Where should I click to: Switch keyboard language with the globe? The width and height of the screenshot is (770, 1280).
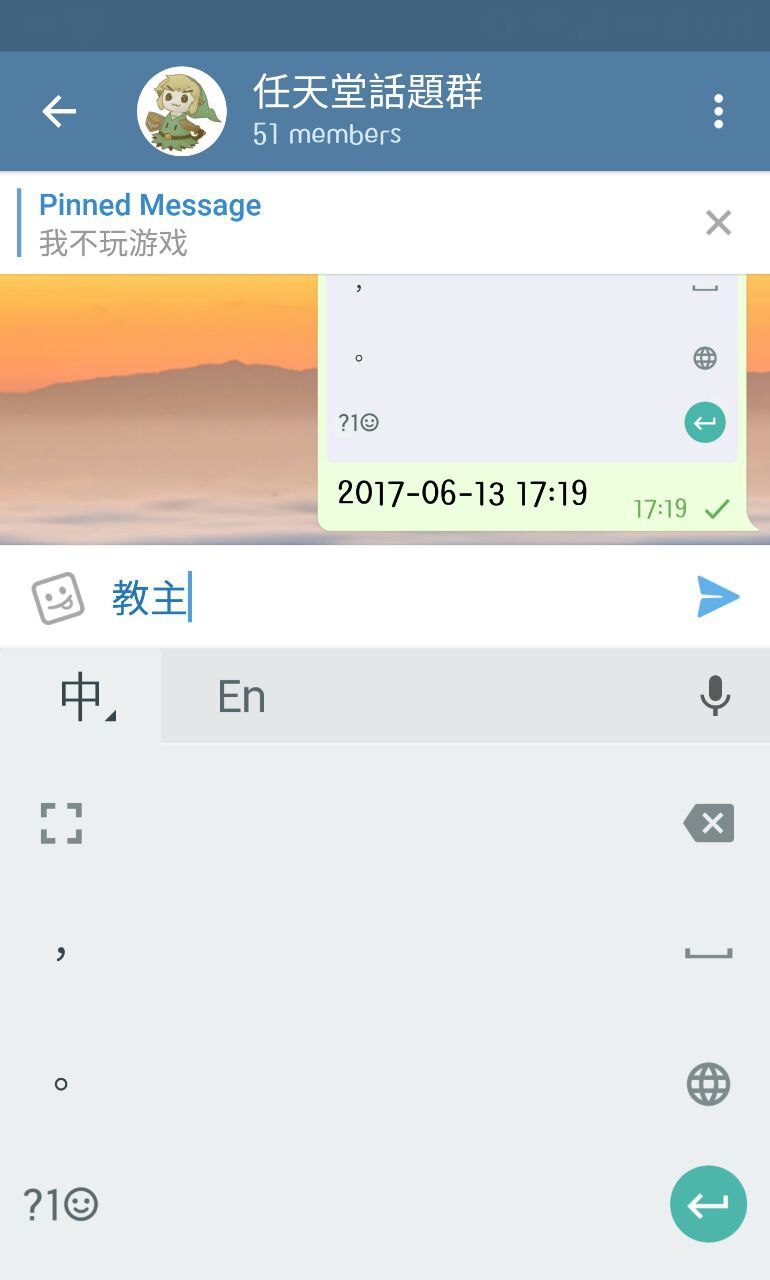coord(708,1084)
